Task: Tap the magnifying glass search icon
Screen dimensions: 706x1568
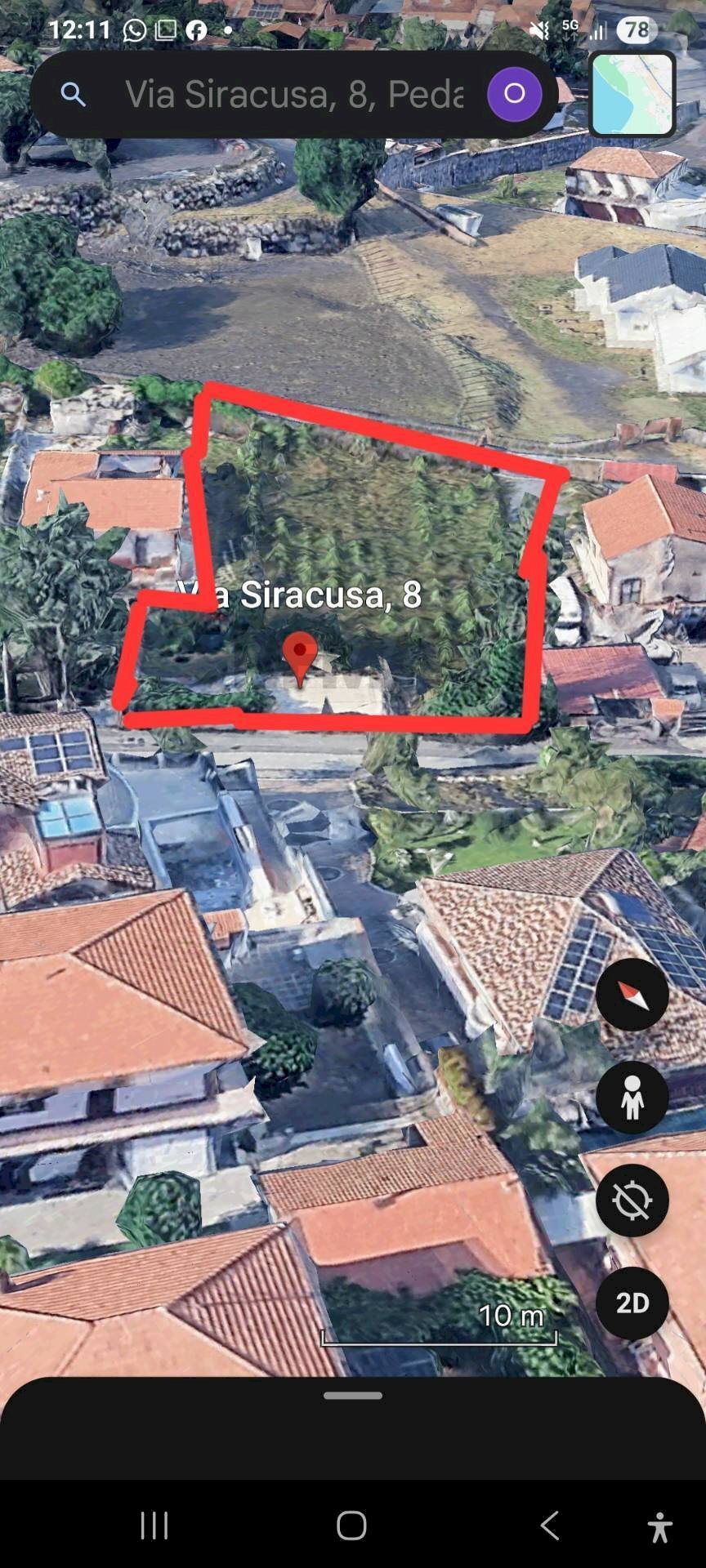Action: tap(74, 94)
